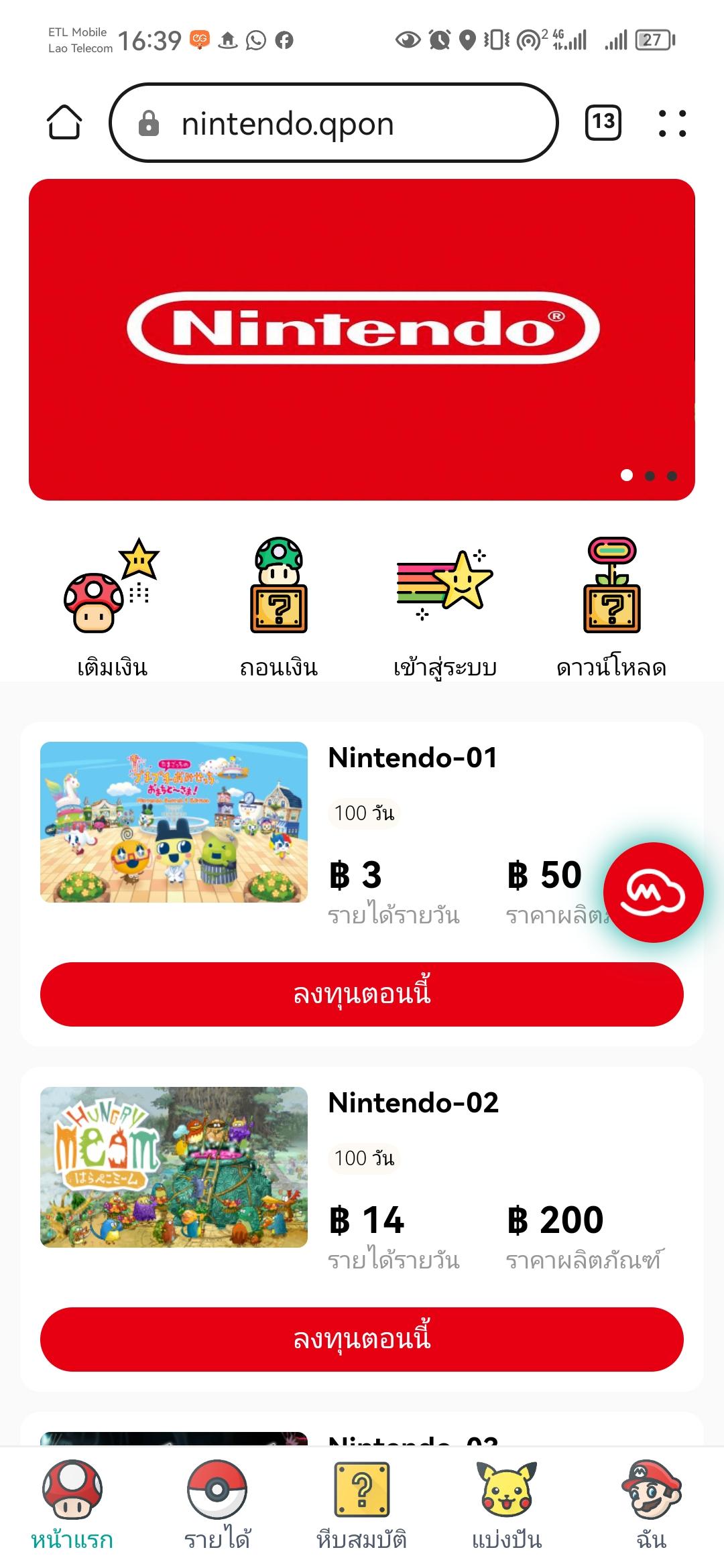This screenshot has width=724, height=1568.
Task: Open ดาวน์โหลด download shortcut
Action: click(x=611, y=606)
